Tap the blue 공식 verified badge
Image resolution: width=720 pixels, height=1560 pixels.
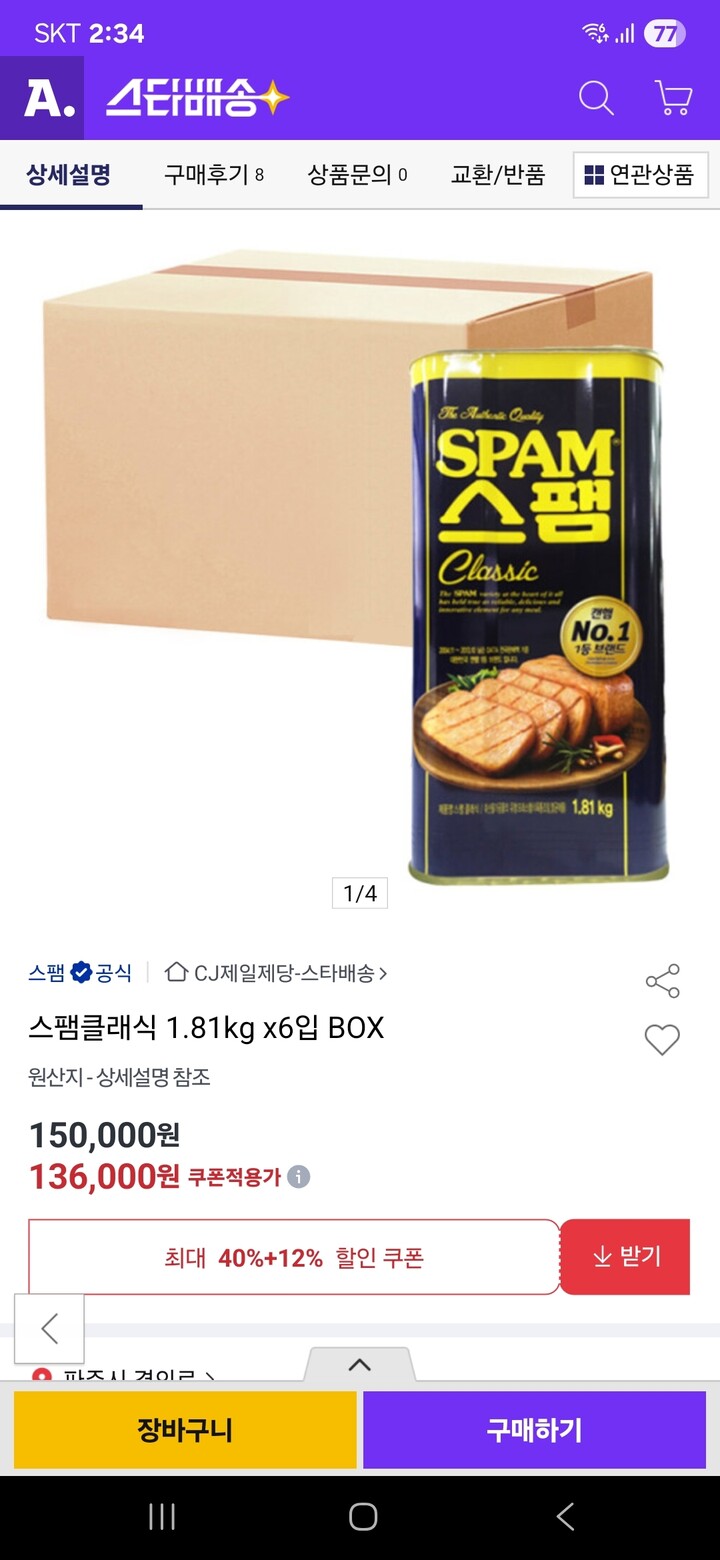(x=81, y=973)
